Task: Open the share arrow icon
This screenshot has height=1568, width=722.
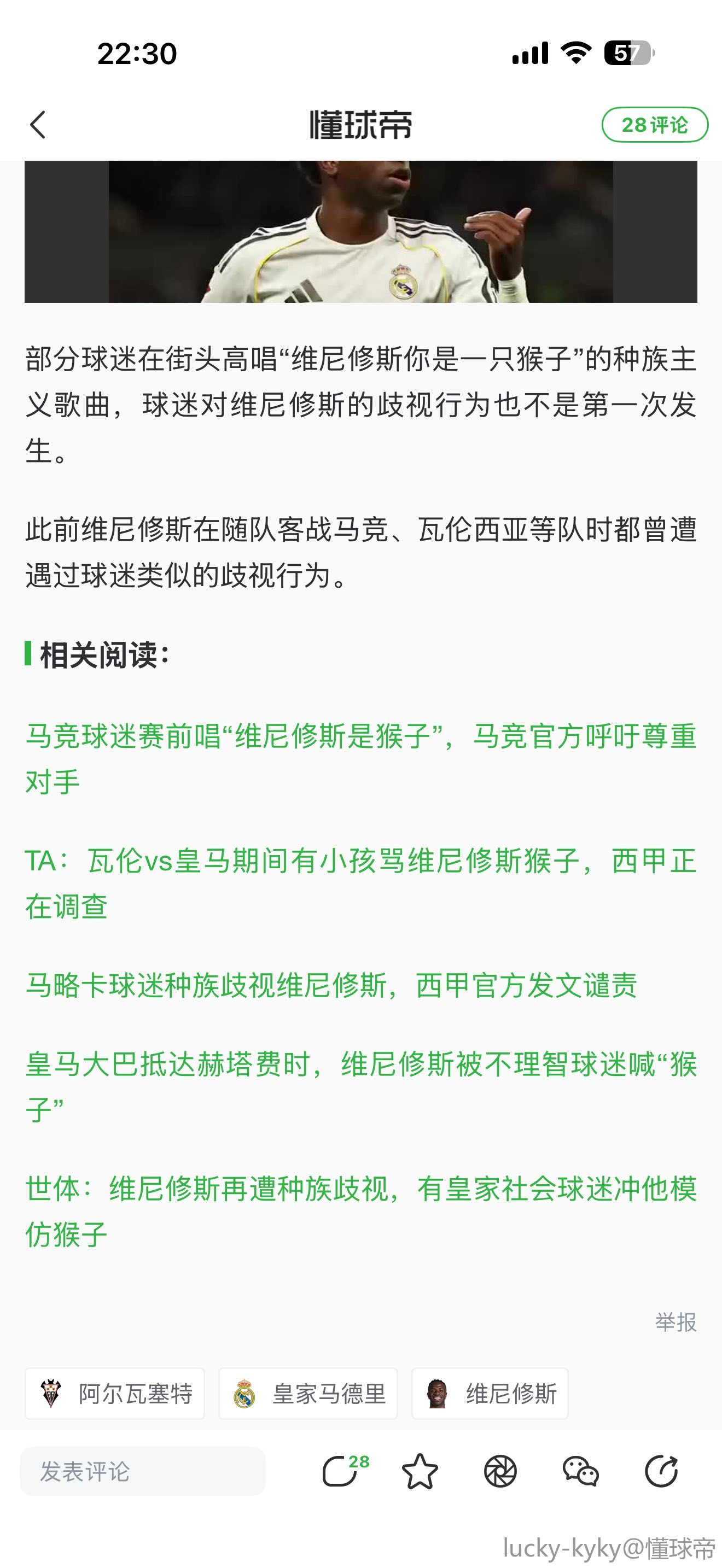Action: click(x=661, y=1472)
